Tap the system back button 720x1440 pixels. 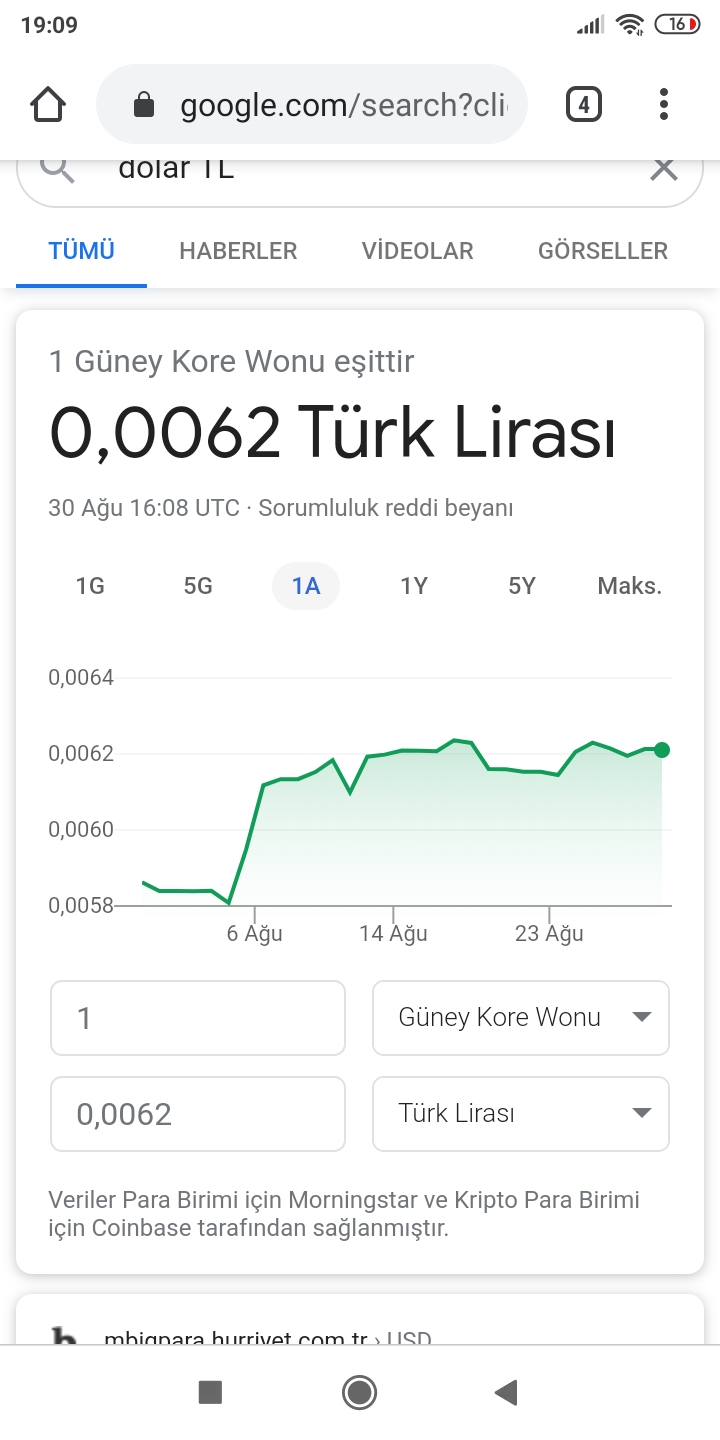pyautogui.click(x=507, y=1392)
